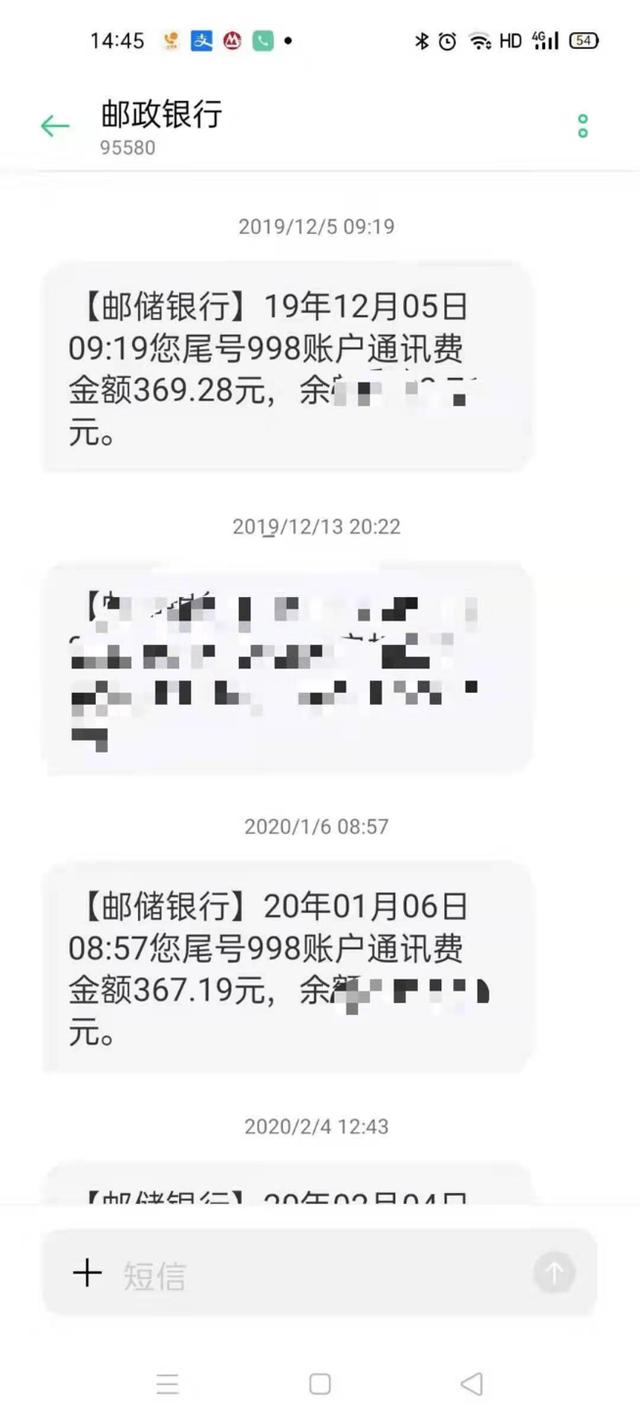The width and height of the screenshot is (640, 1423).
Task: Go back using the green arrow
Action: coord(55,126)
